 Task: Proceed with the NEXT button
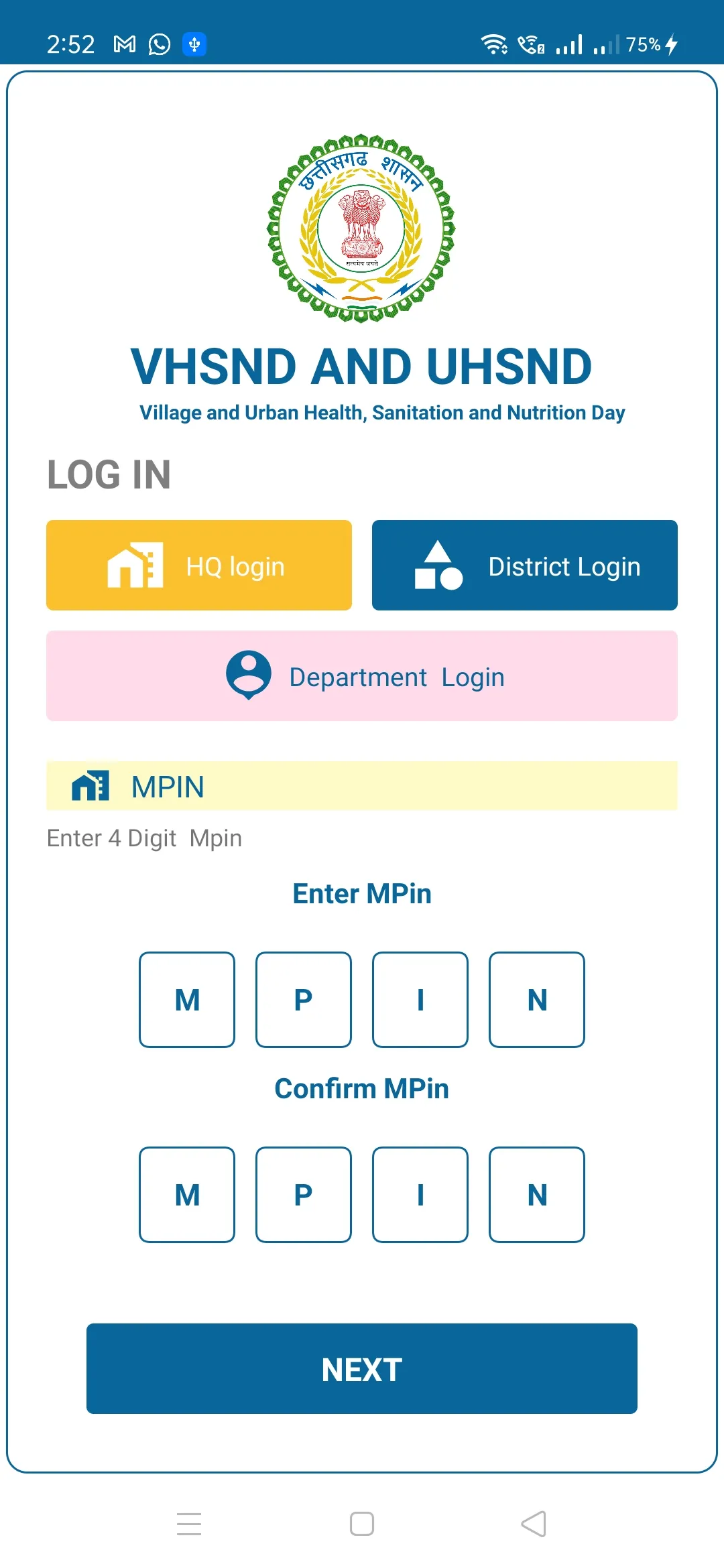click(361, 1368)
